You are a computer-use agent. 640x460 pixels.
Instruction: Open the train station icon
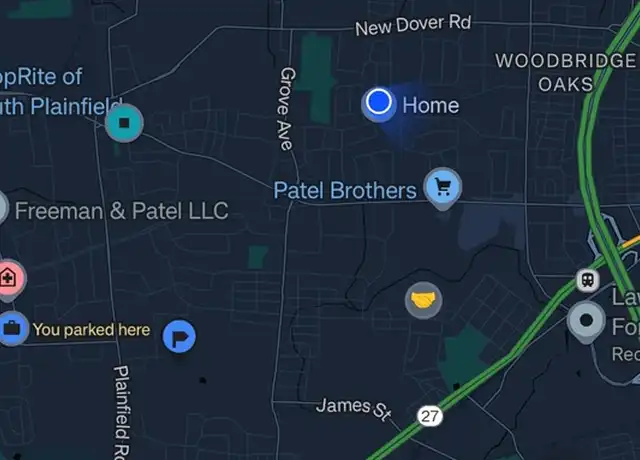point(586,281)
